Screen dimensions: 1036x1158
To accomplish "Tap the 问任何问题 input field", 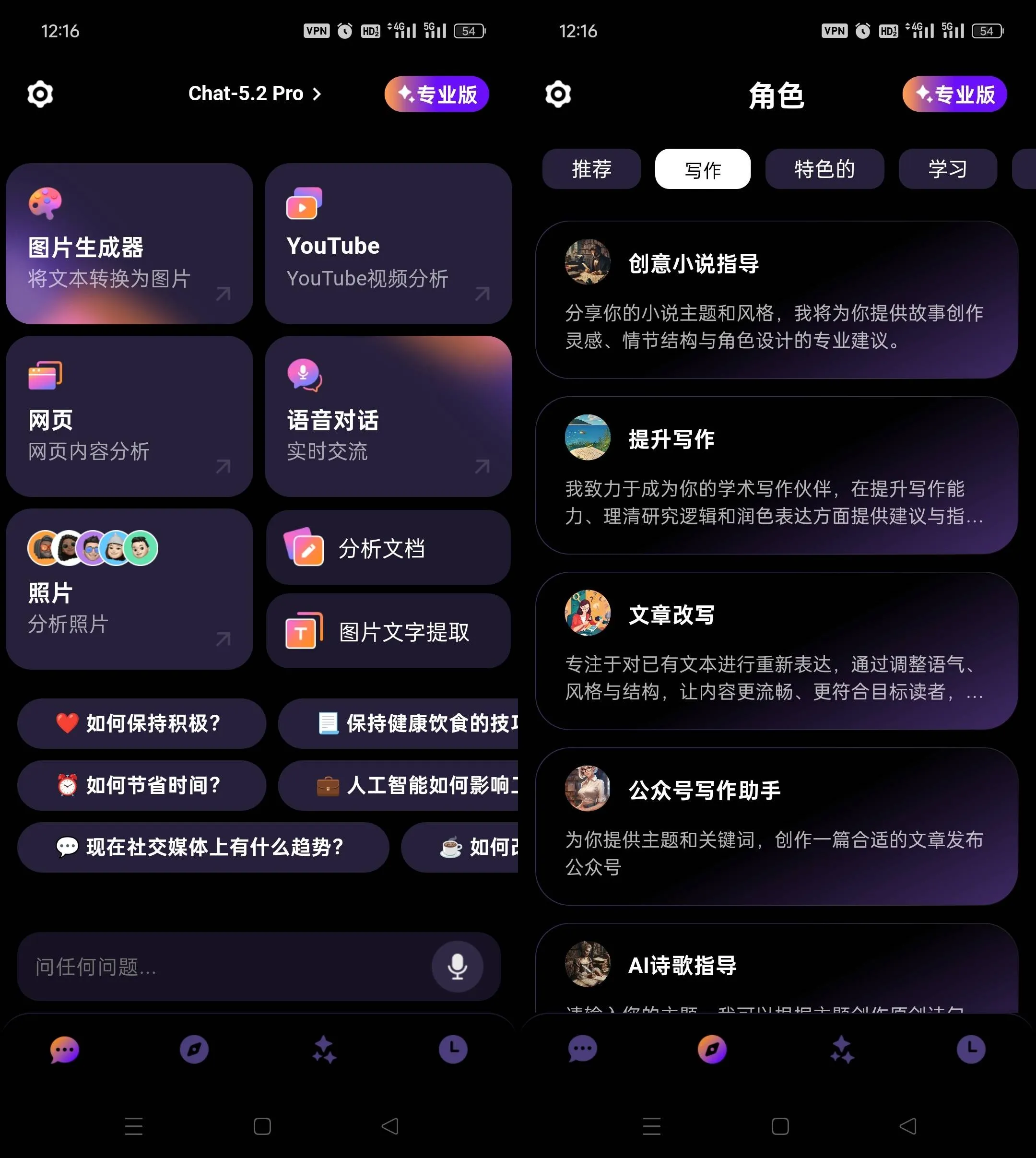I will (x=228, y=966).
